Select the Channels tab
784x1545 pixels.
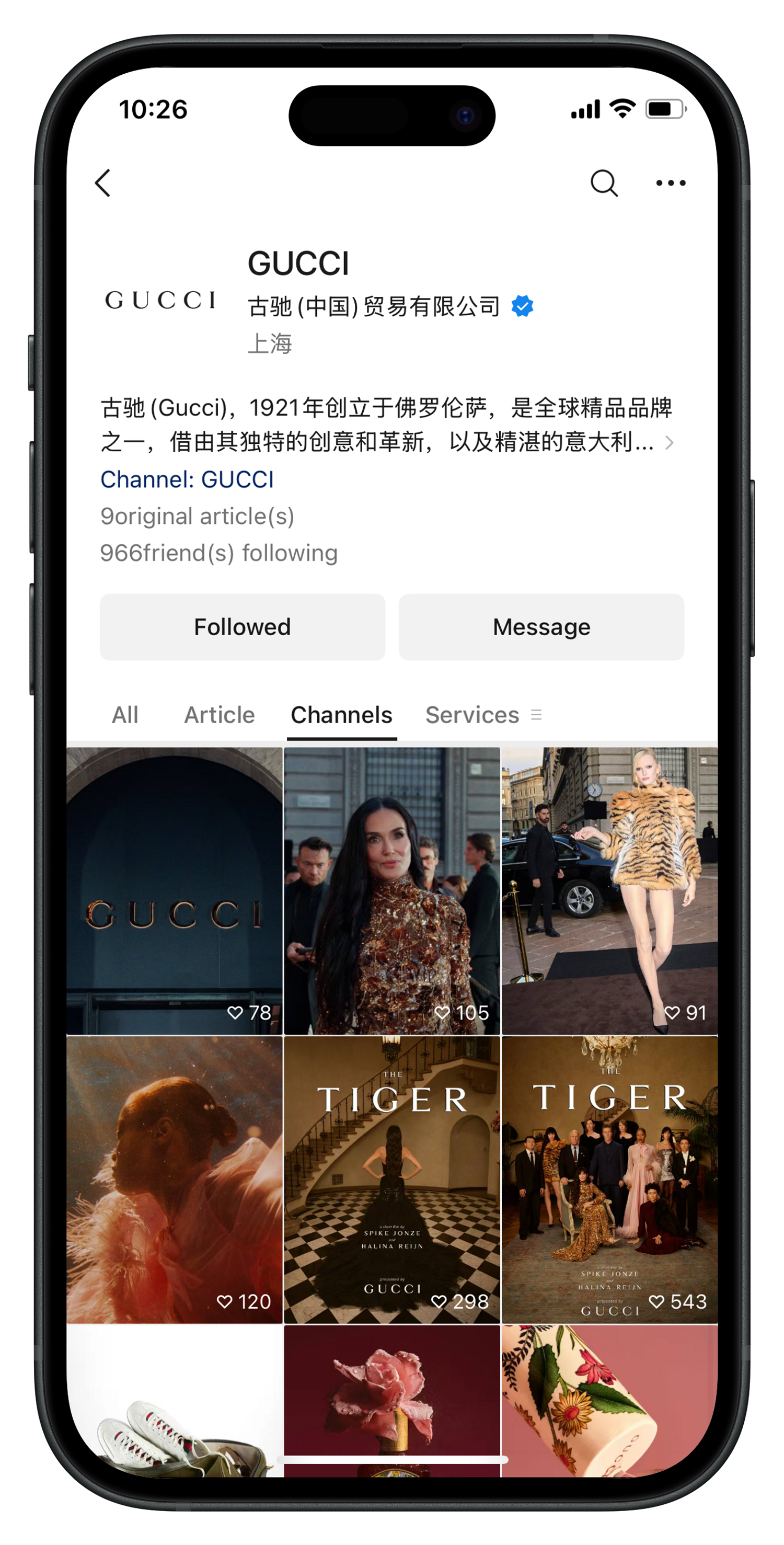click(x=341, y=714)
